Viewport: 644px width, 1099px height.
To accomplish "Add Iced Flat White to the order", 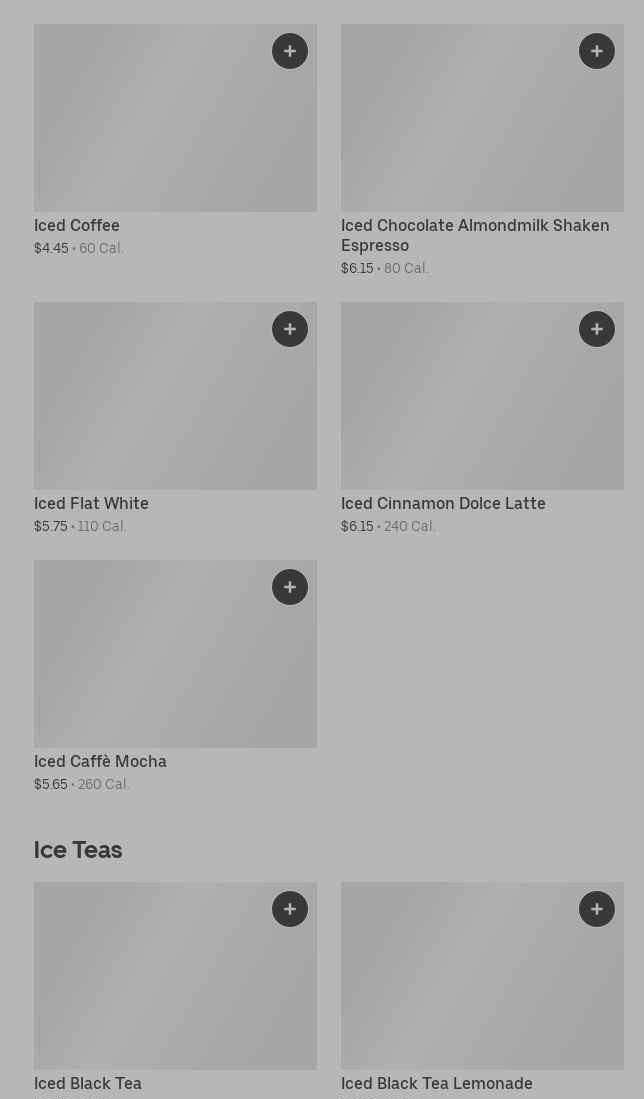I will coord(290,329).
